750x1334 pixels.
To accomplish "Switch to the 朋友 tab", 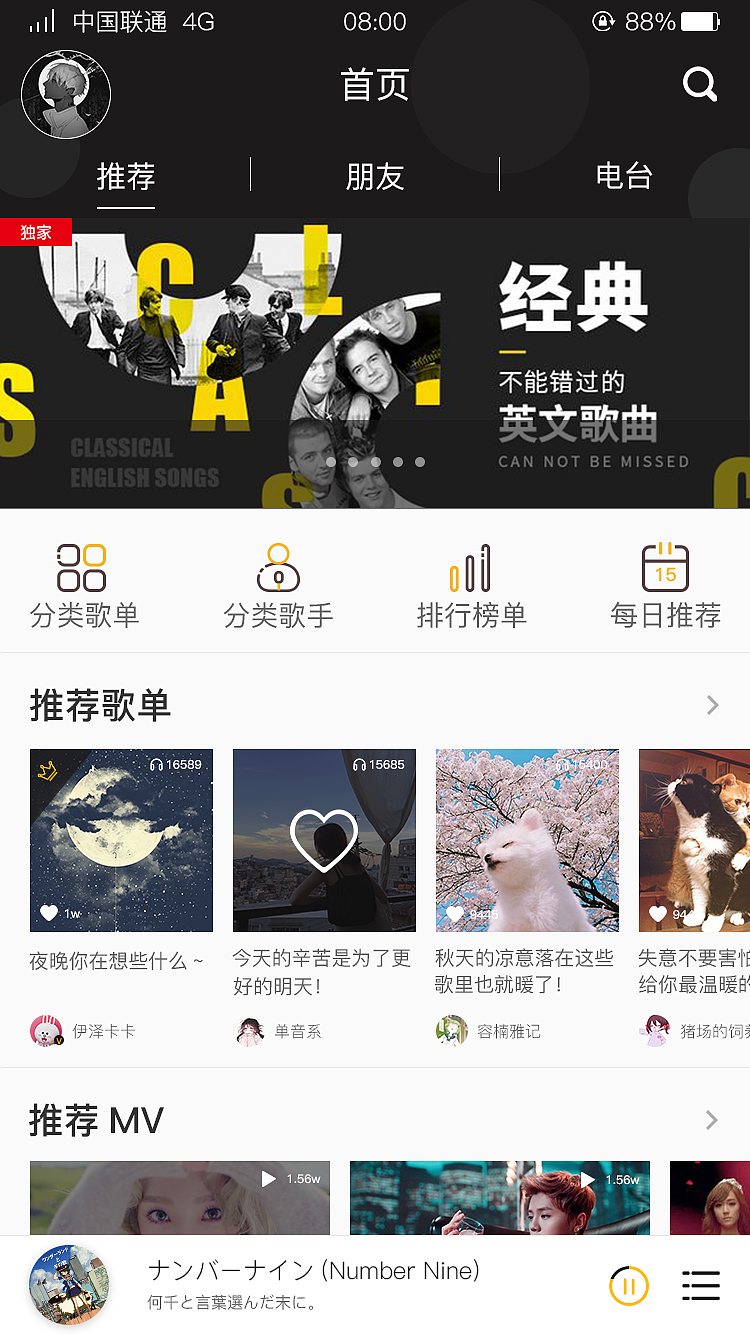I will tap(375, 177).
